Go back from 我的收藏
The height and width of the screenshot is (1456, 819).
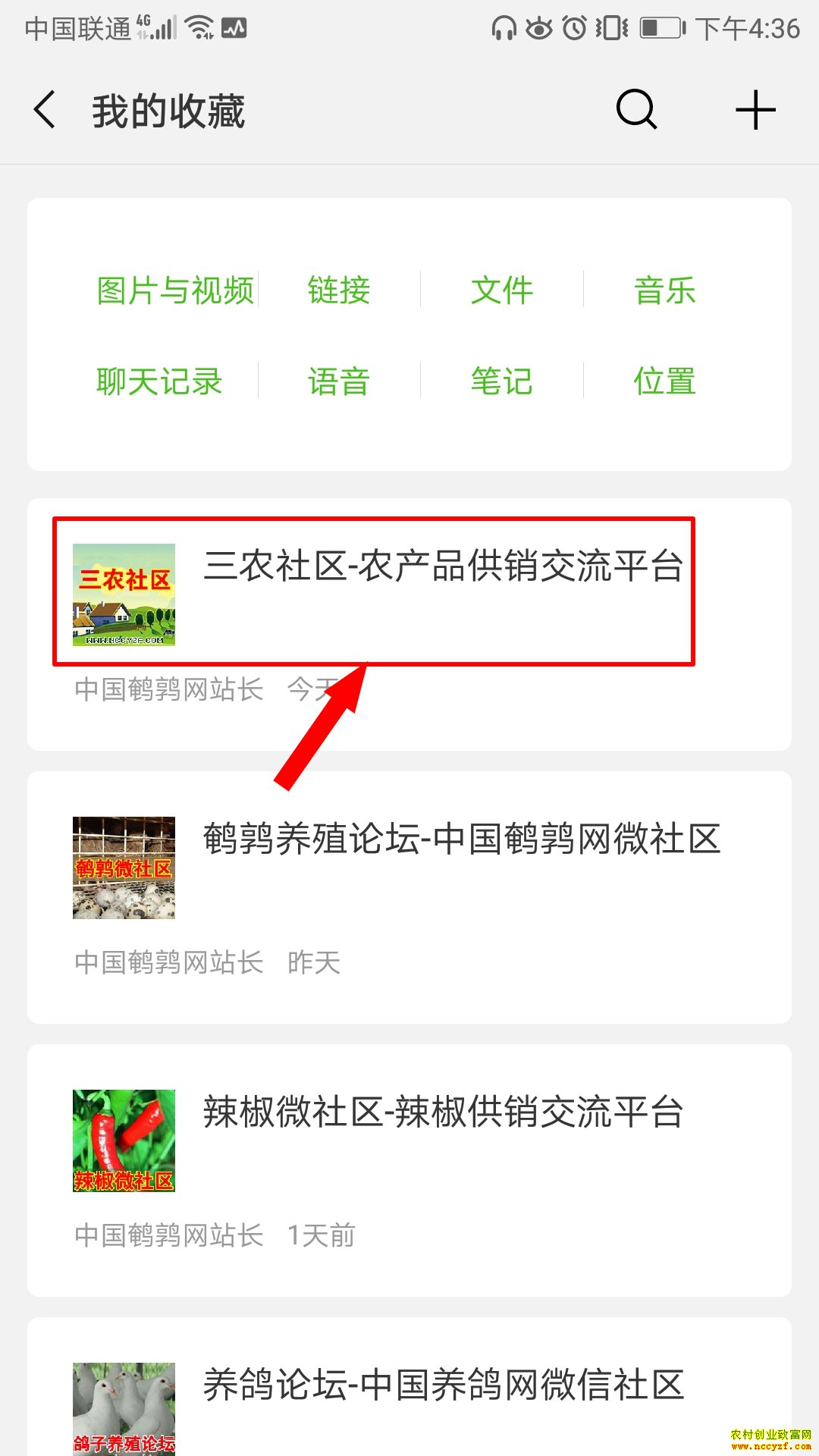45,111
